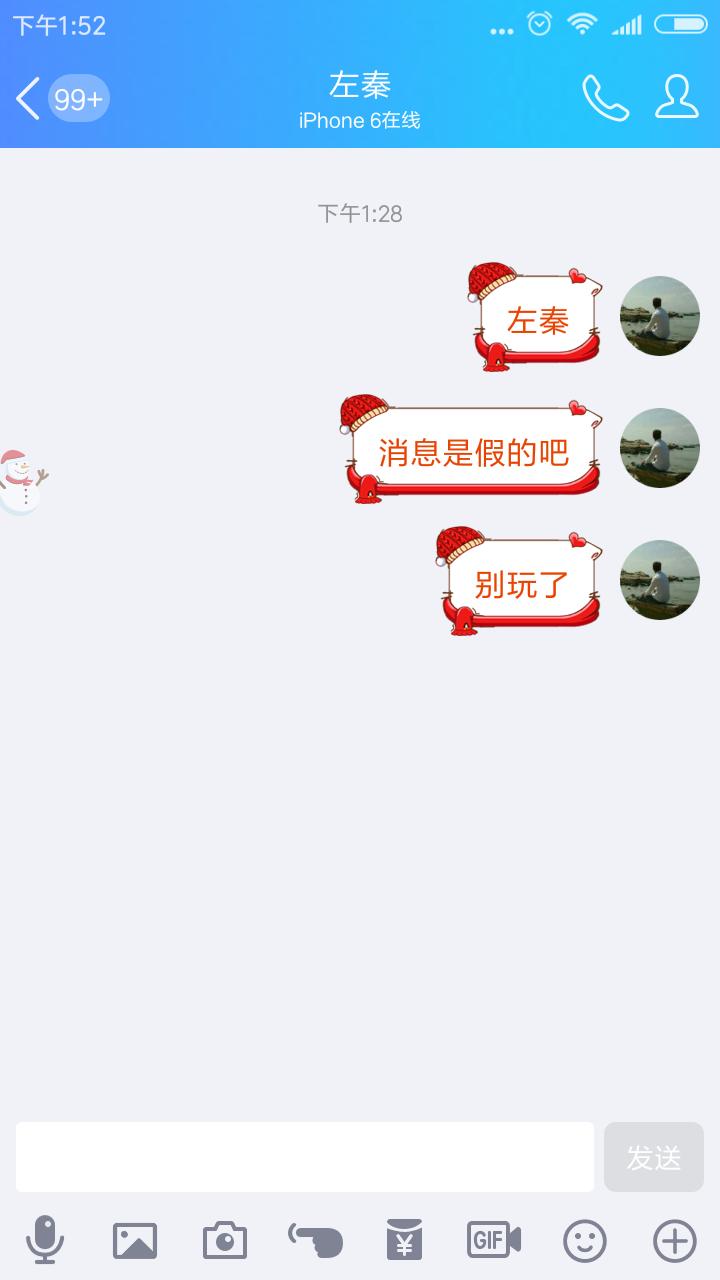Tap the message input field
The height and width of the screenshot is (1280, 720).
305,1157
